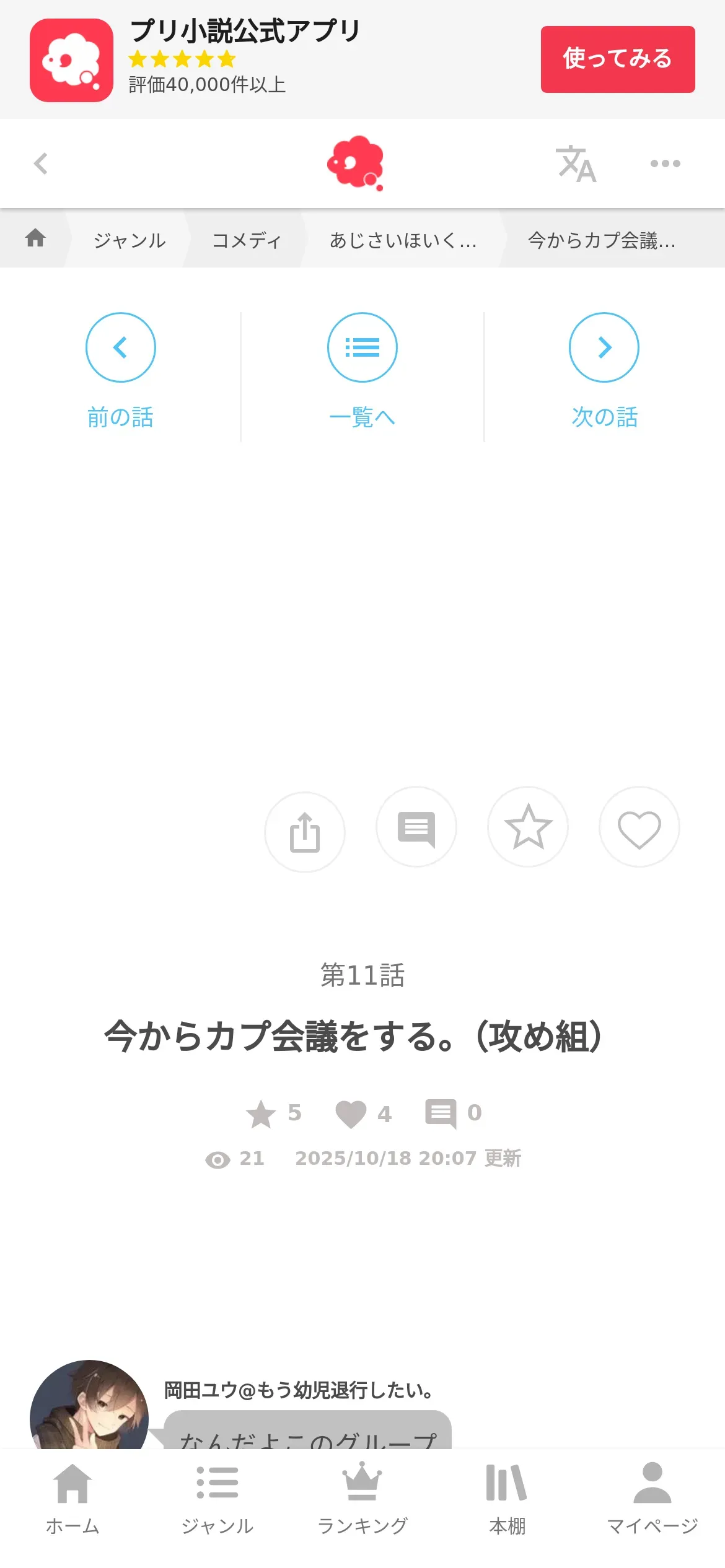The height and width of the screenshot is (1568, 725).
Task: Open the translate language icon
Action: pos(576,164)
